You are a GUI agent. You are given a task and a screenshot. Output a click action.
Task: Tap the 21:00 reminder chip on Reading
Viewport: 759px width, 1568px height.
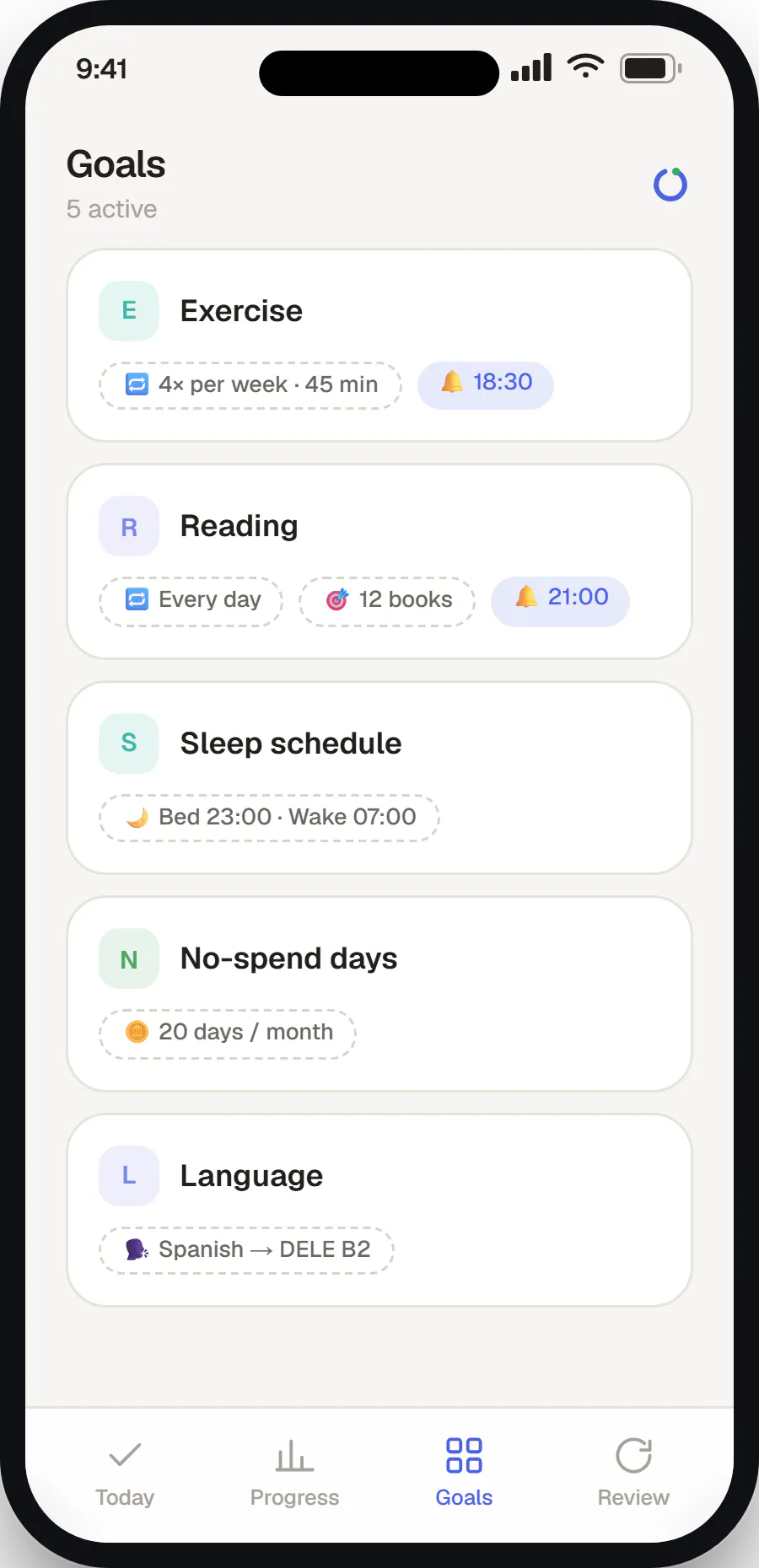[560, 600]
